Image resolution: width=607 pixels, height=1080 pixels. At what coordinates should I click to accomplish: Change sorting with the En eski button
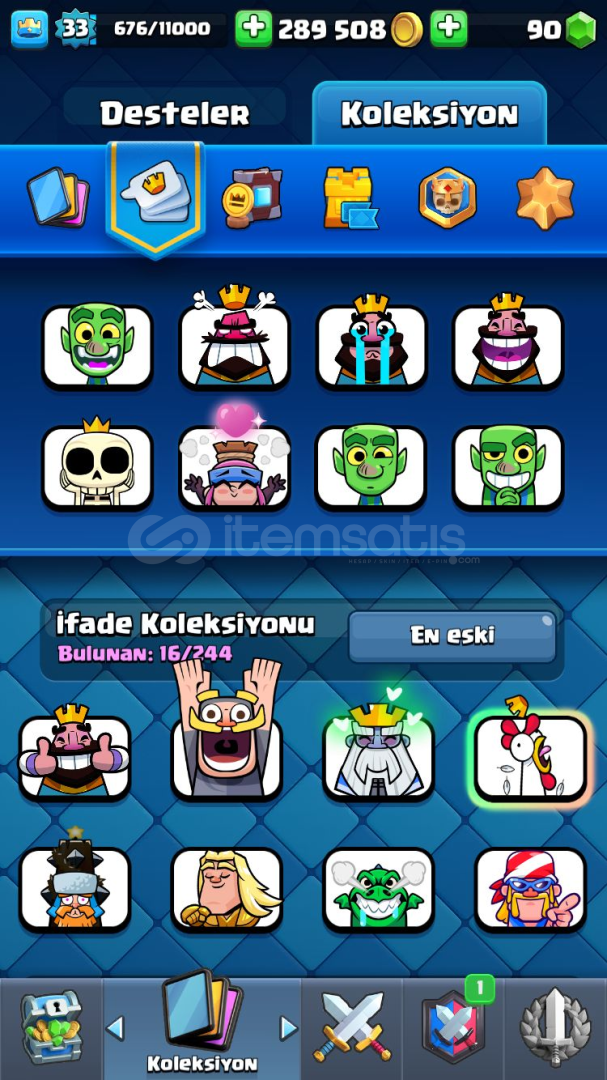pyautogui.click(x=452, y=635)
